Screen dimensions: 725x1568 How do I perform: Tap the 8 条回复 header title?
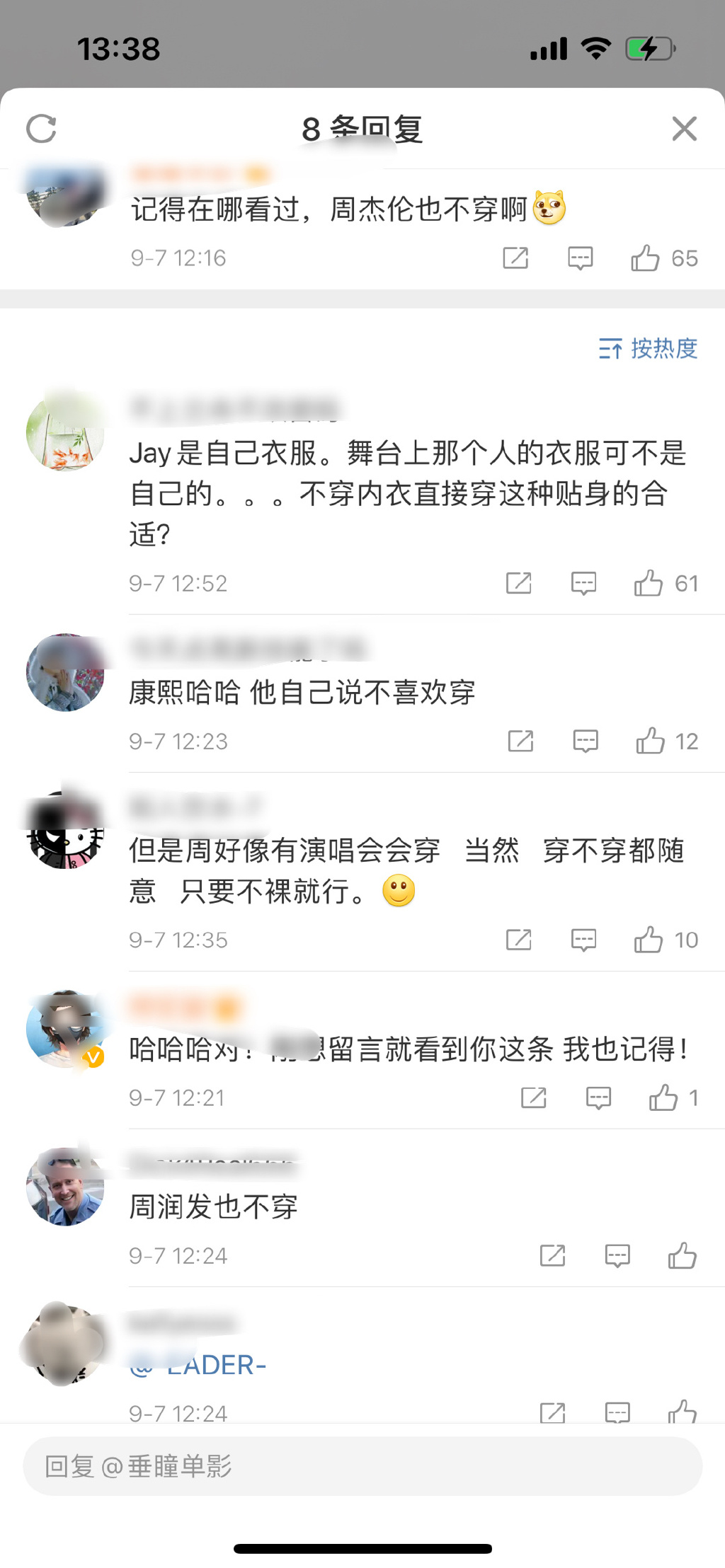tap(362, 128)
